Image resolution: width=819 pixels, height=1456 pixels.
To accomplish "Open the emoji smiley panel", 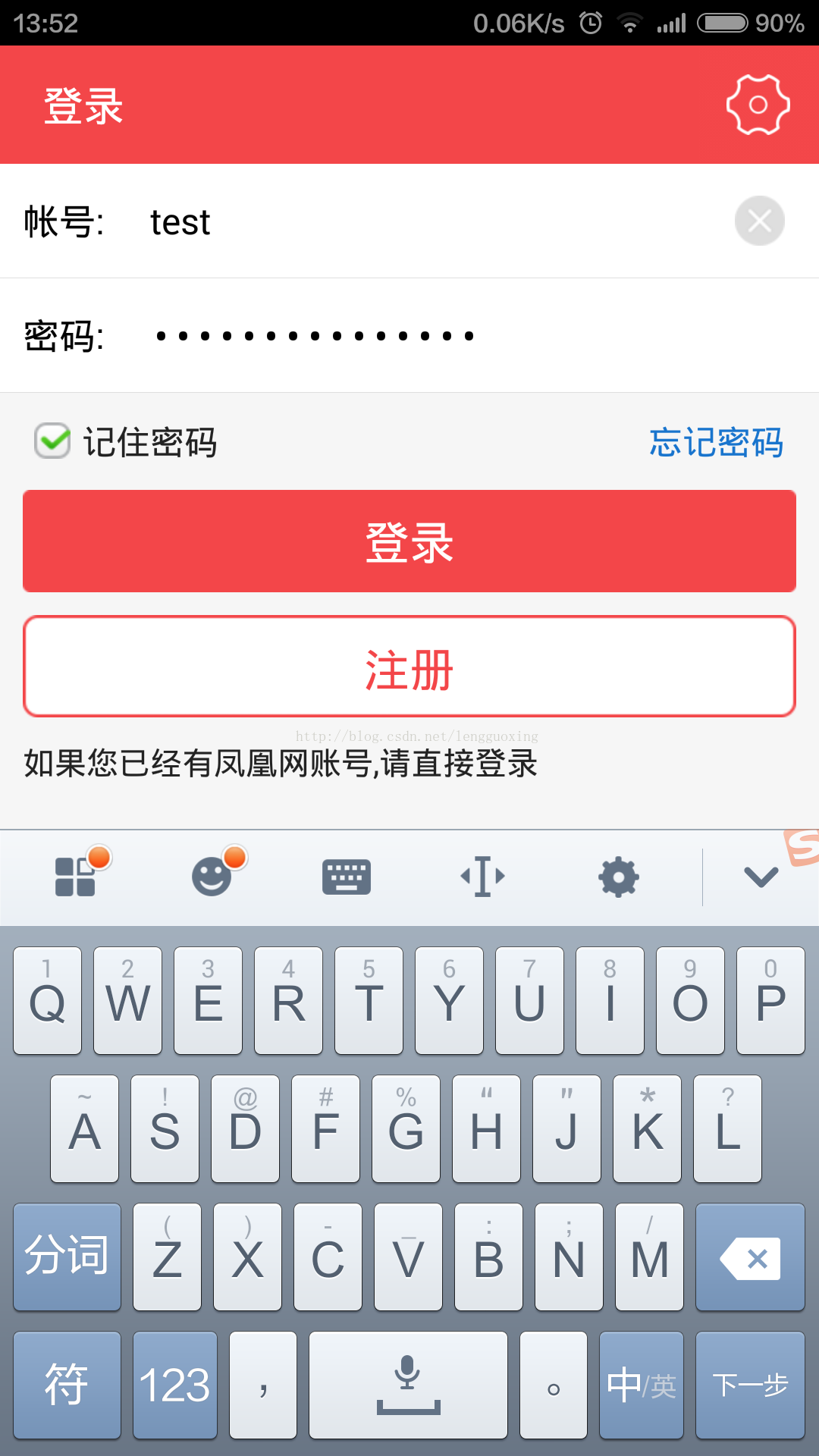I will (212, 877).
